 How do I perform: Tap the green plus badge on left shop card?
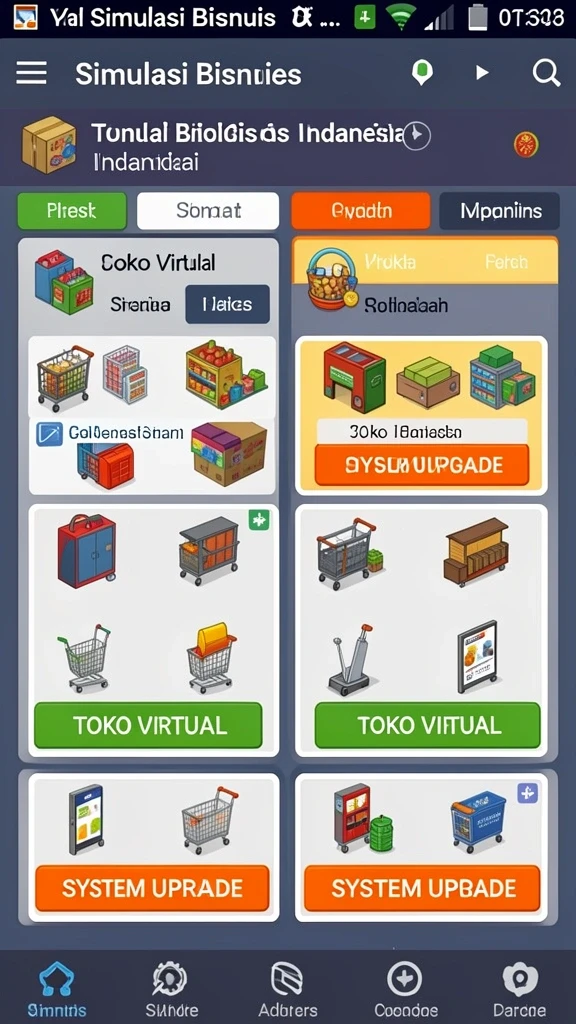259,520
